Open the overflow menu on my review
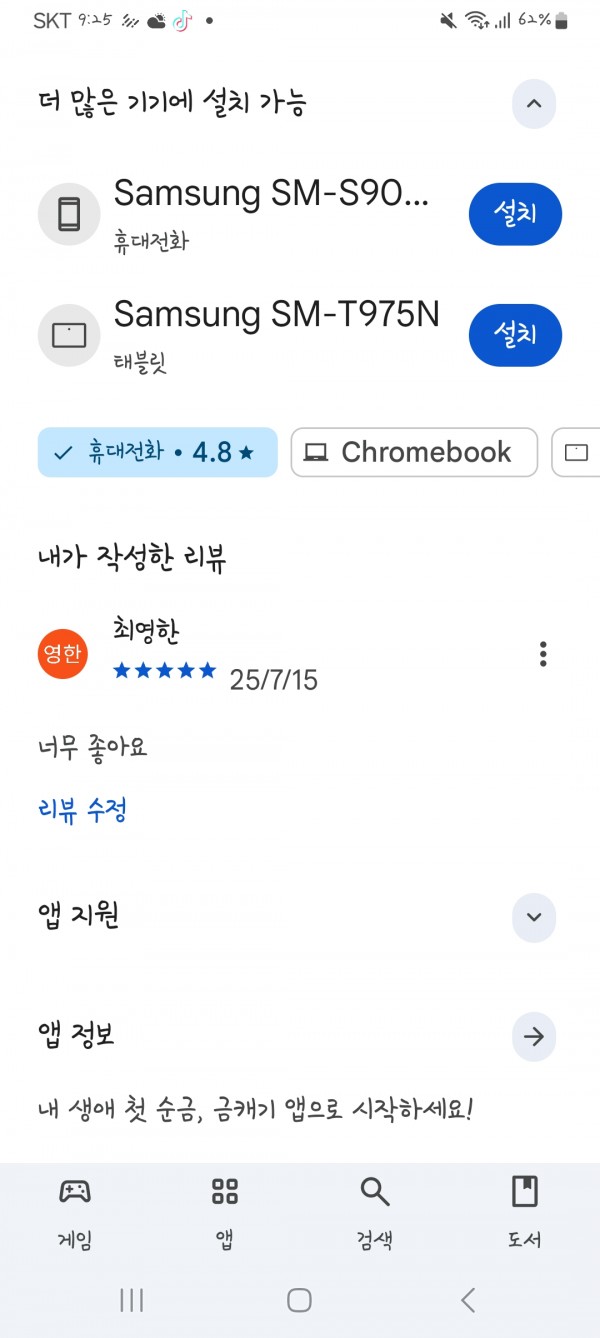 pos(543,654)
